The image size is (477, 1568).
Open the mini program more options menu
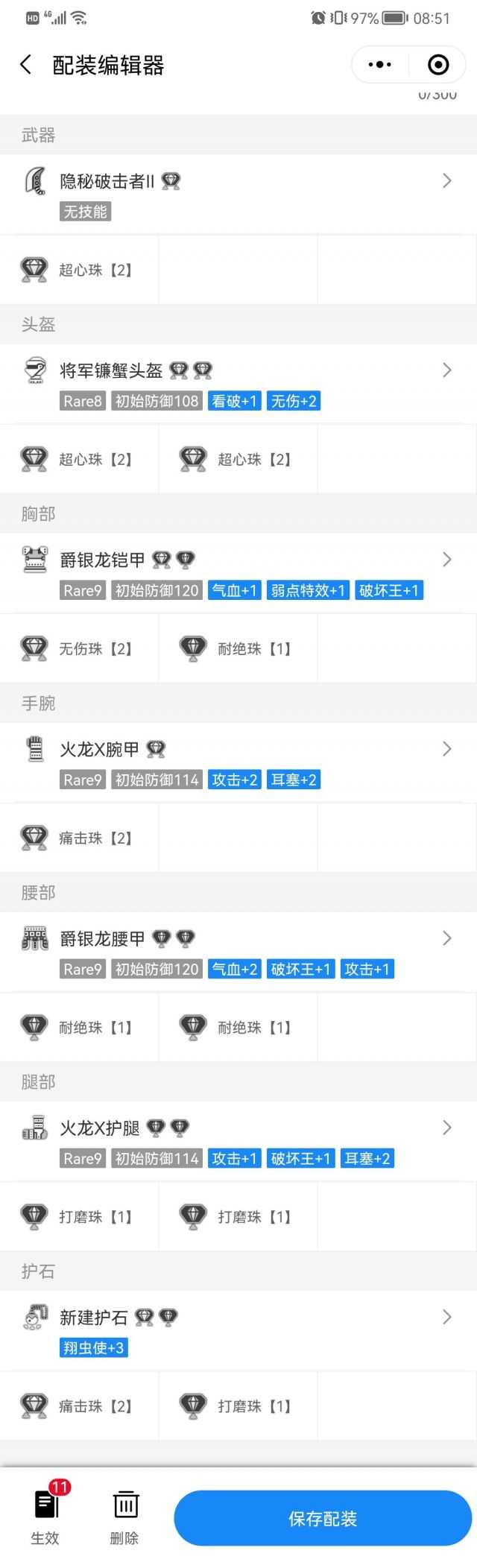coord(380,65)
